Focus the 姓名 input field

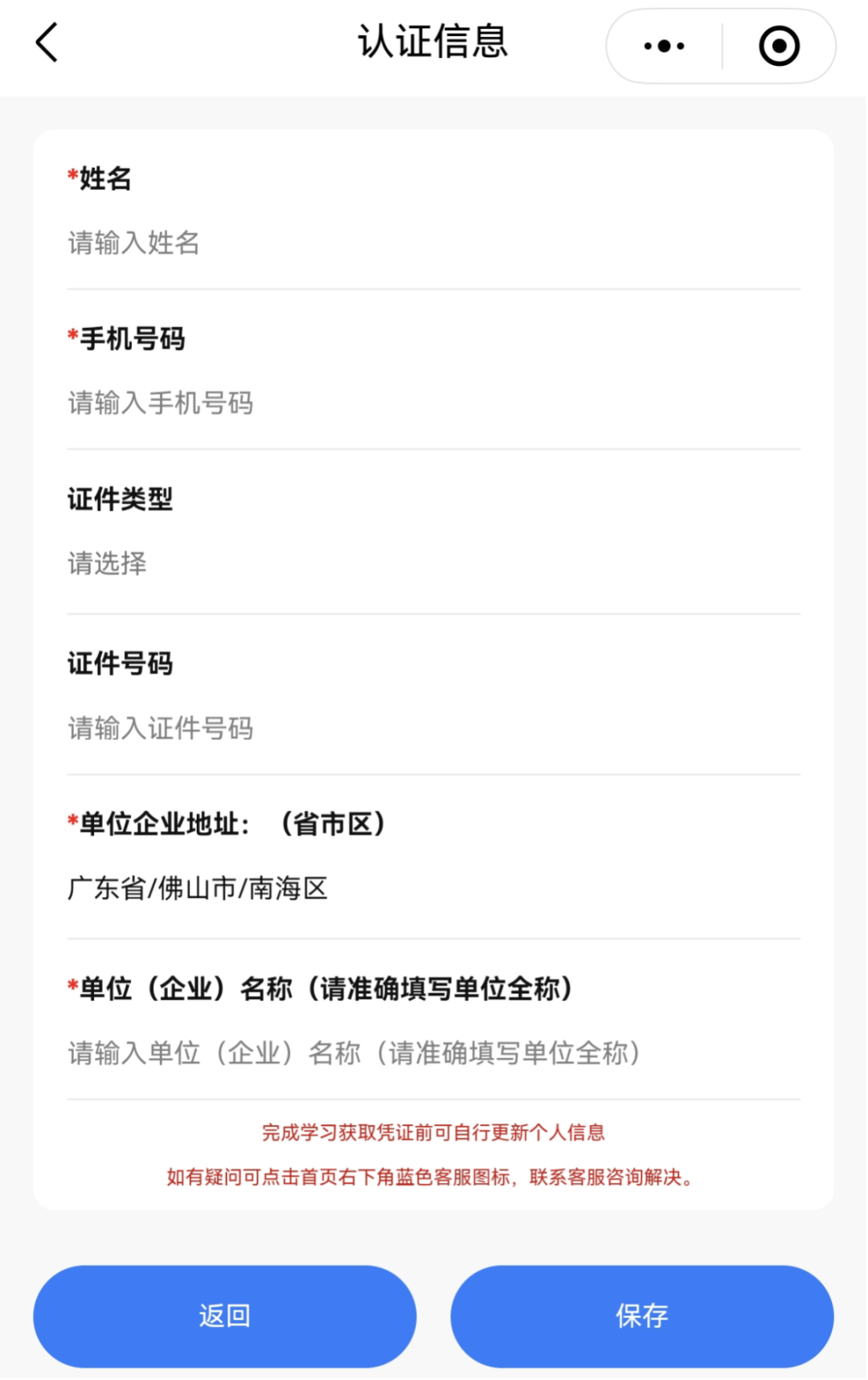point(434,243)
